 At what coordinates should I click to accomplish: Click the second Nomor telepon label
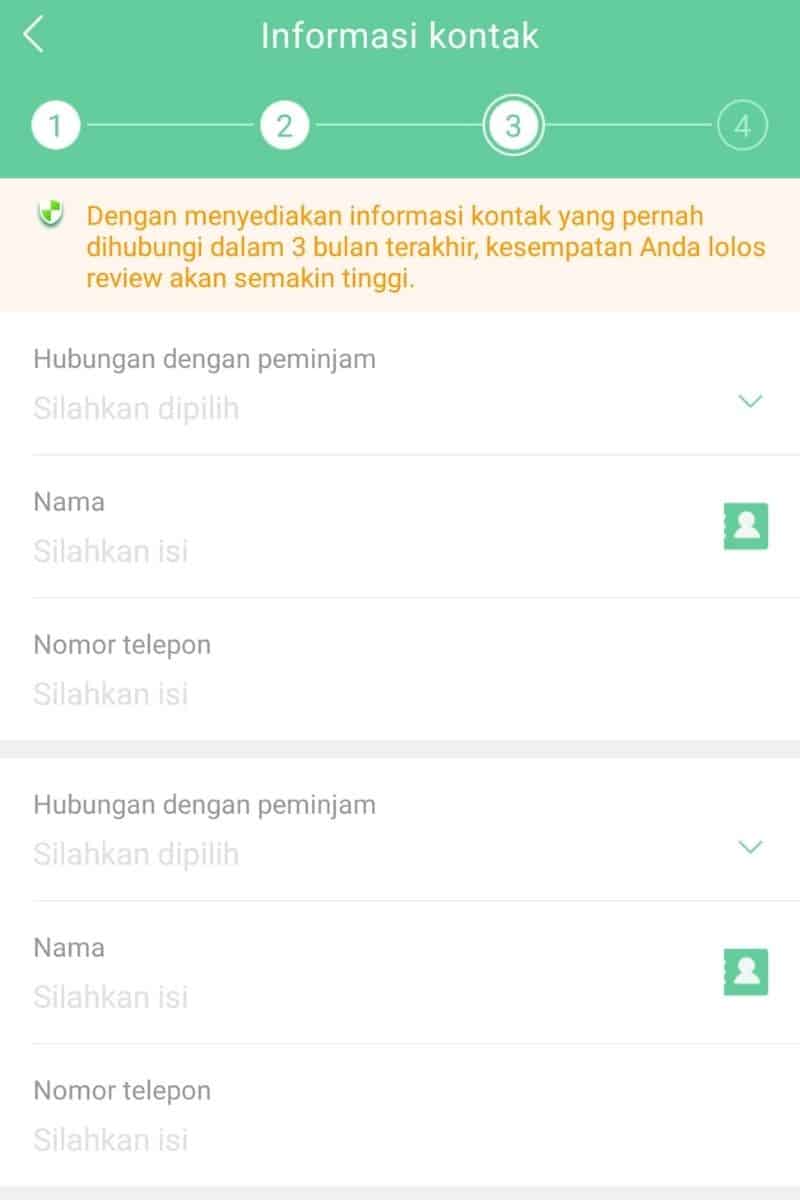122,1090
